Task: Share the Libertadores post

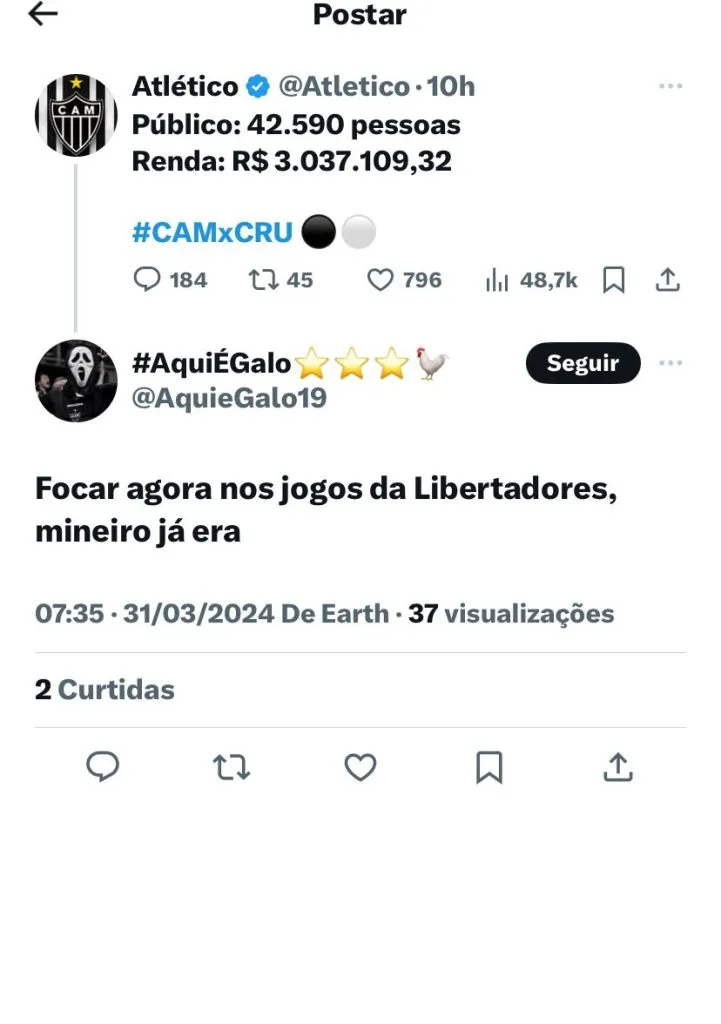Action: (x=618, y=767)
